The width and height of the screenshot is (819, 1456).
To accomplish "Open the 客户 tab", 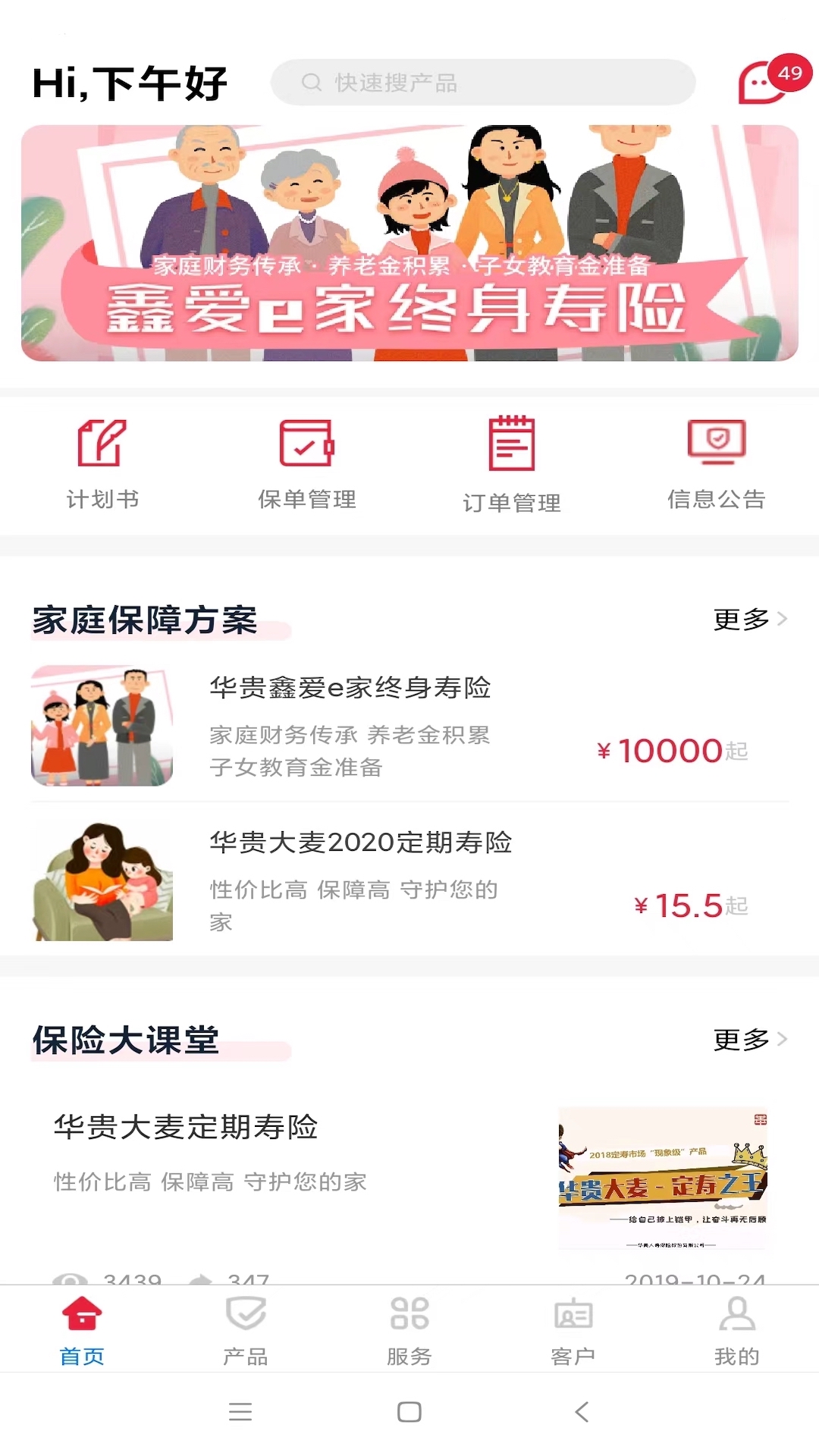I will click(x=573, y=1329).
